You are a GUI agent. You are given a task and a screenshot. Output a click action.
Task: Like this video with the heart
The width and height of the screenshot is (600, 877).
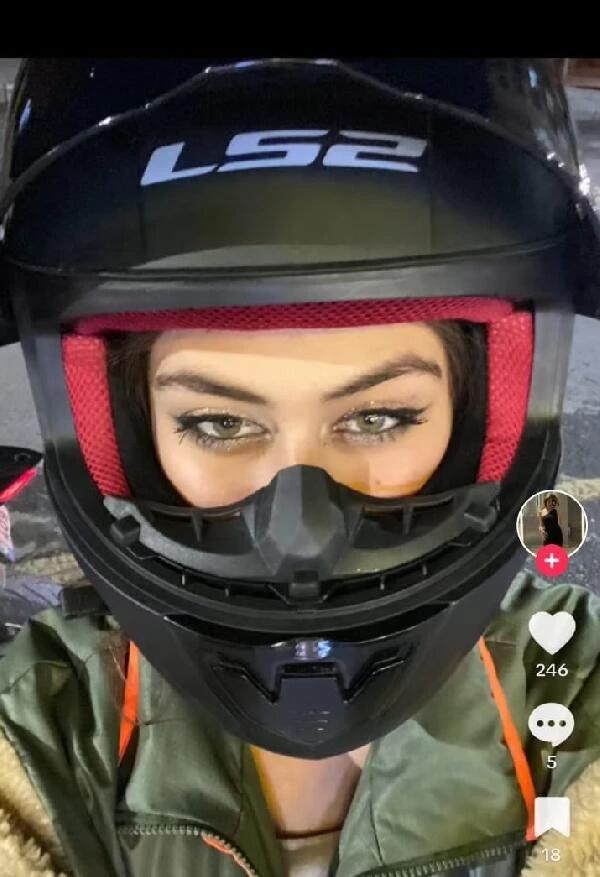pos(552,633)
